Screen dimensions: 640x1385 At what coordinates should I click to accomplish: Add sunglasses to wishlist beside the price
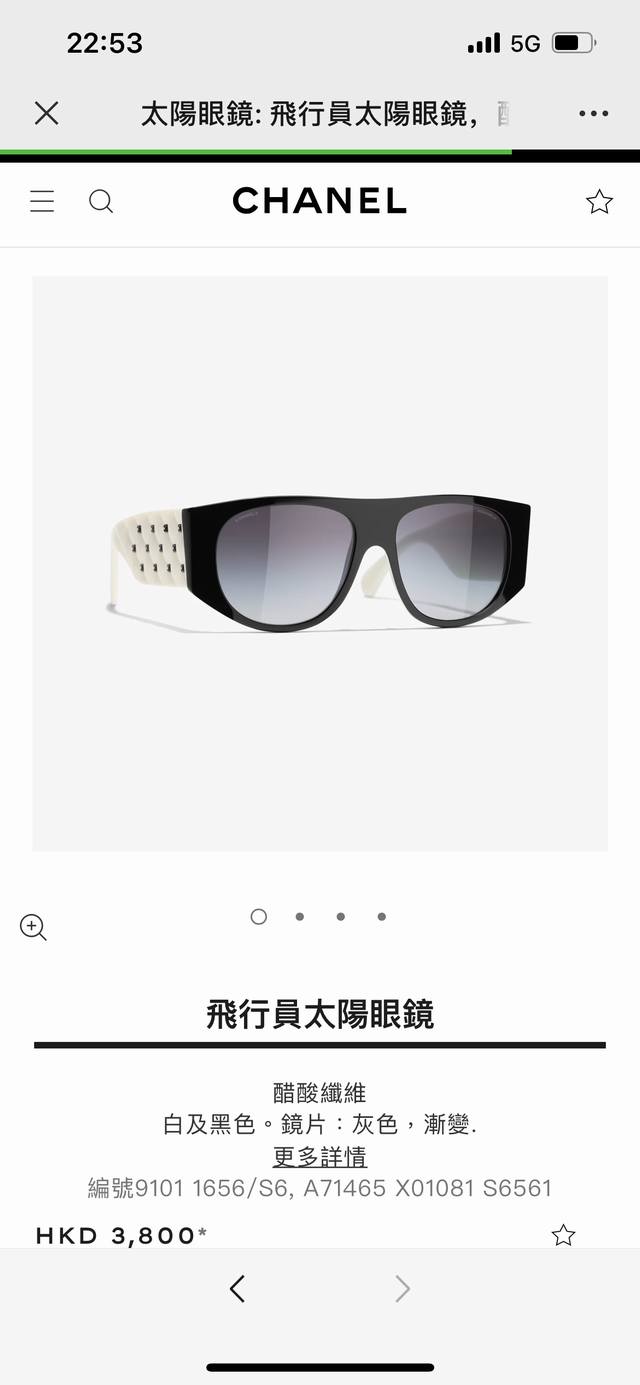point(564,1235)
